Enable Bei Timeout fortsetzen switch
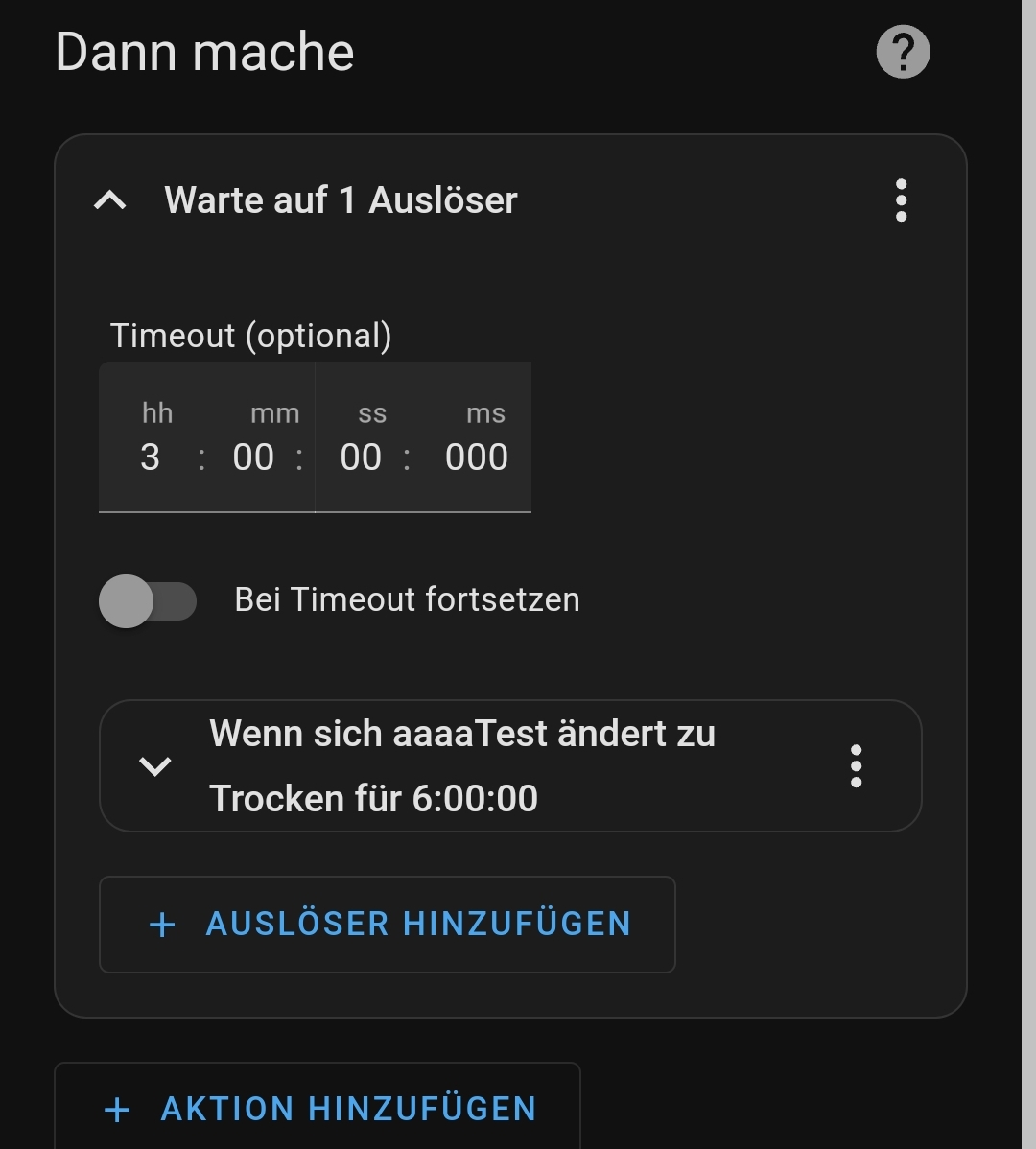This screenshot has height=1149, width=1036. [x=148, y=601]
